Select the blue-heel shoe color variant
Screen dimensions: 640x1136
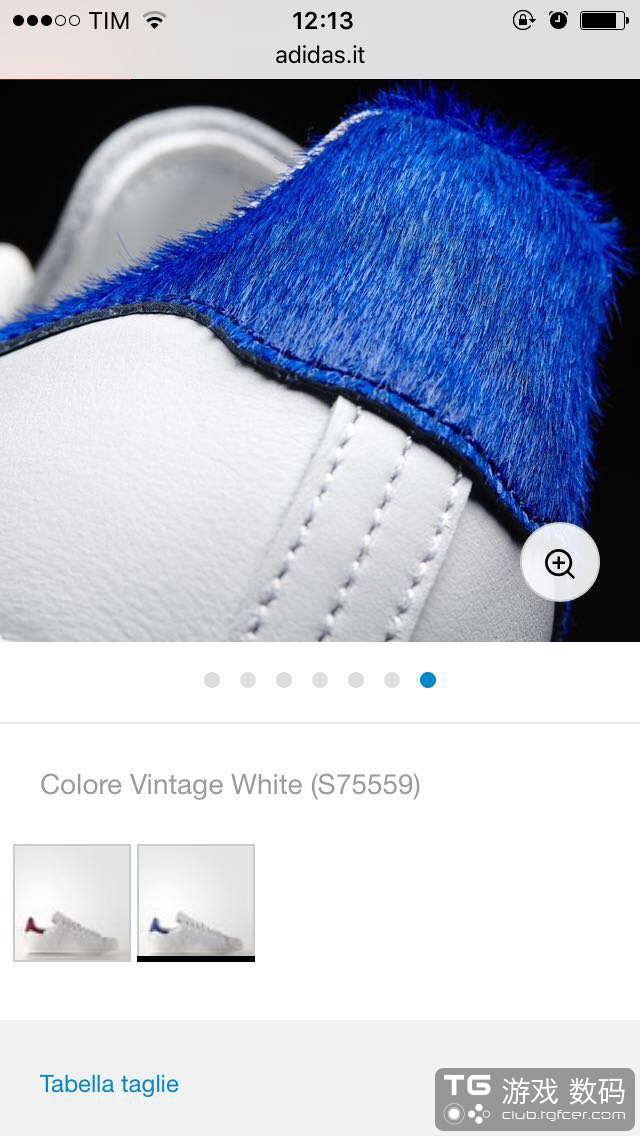click(x=196, y=902)
